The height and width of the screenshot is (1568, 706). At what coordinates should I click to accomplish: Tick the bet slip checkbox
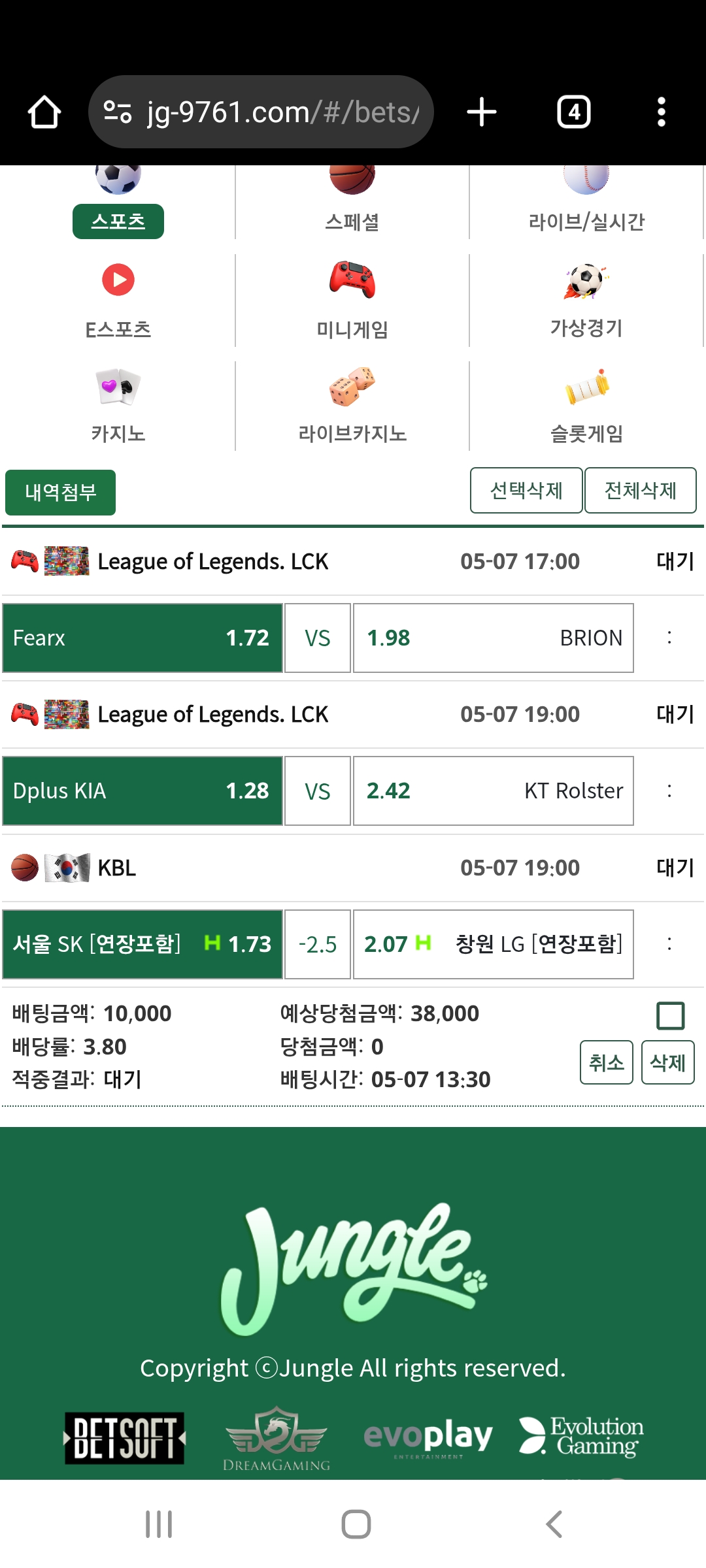670,1016
